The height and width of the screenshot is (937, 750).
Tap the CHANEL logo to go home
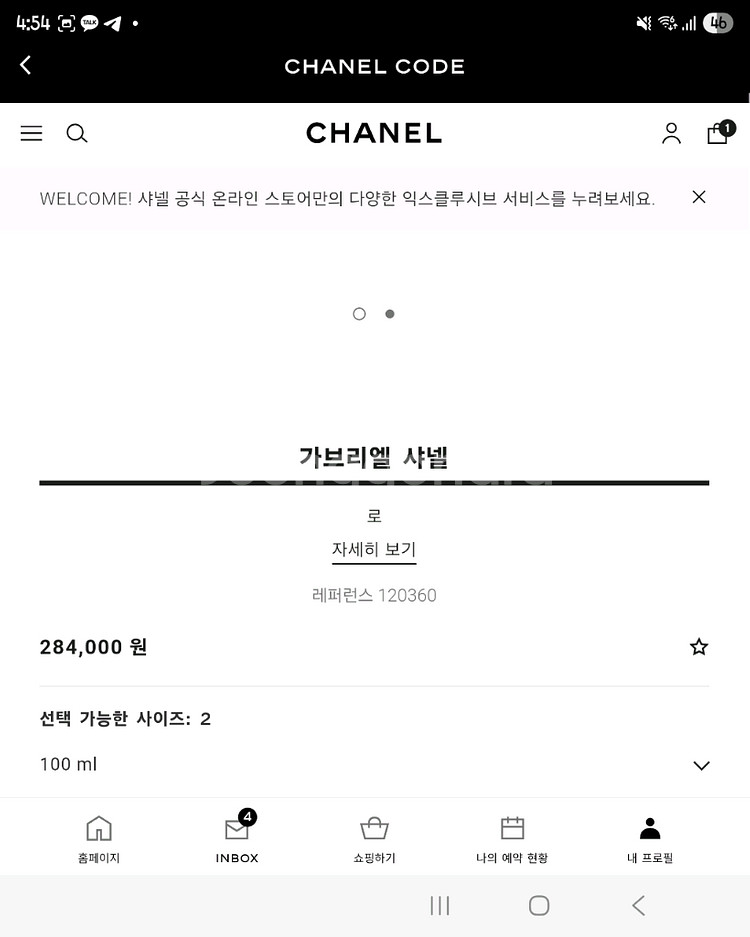click(x=374, y=132)
